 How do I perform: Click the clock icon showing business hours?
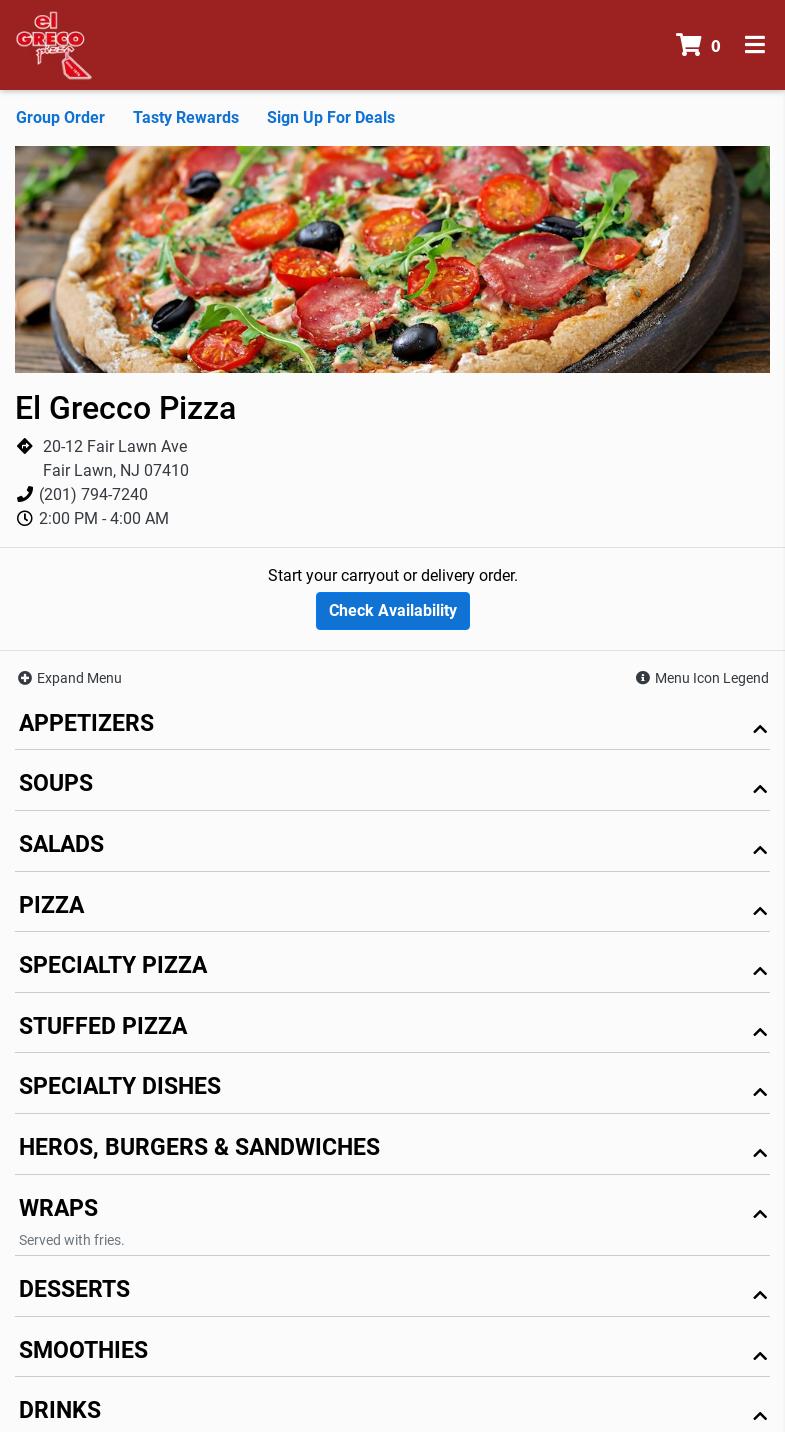(x=25, y=518)
